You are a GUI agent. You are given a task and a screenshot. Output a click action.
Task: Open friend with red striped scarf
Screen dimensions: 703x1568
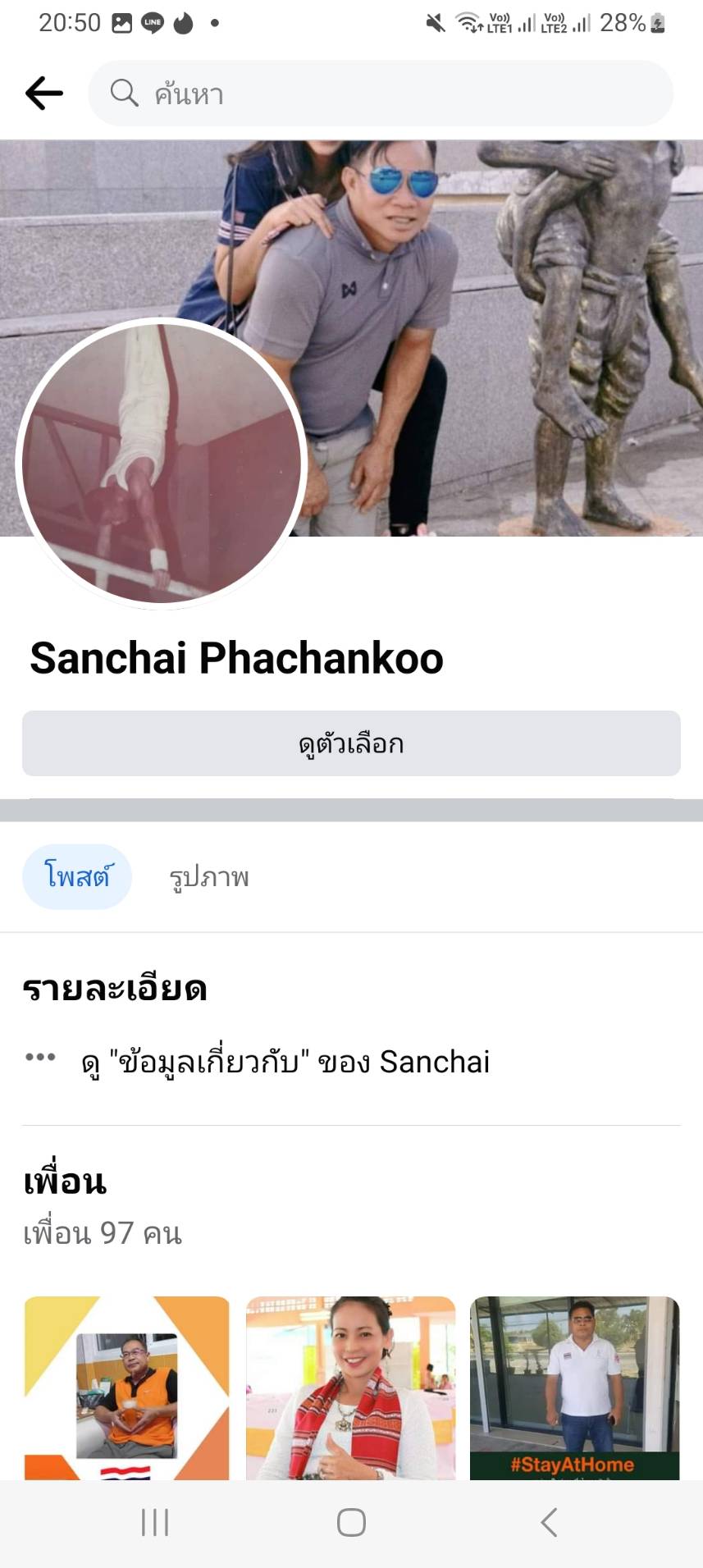pyautogui.click(x=351, y=1387)
